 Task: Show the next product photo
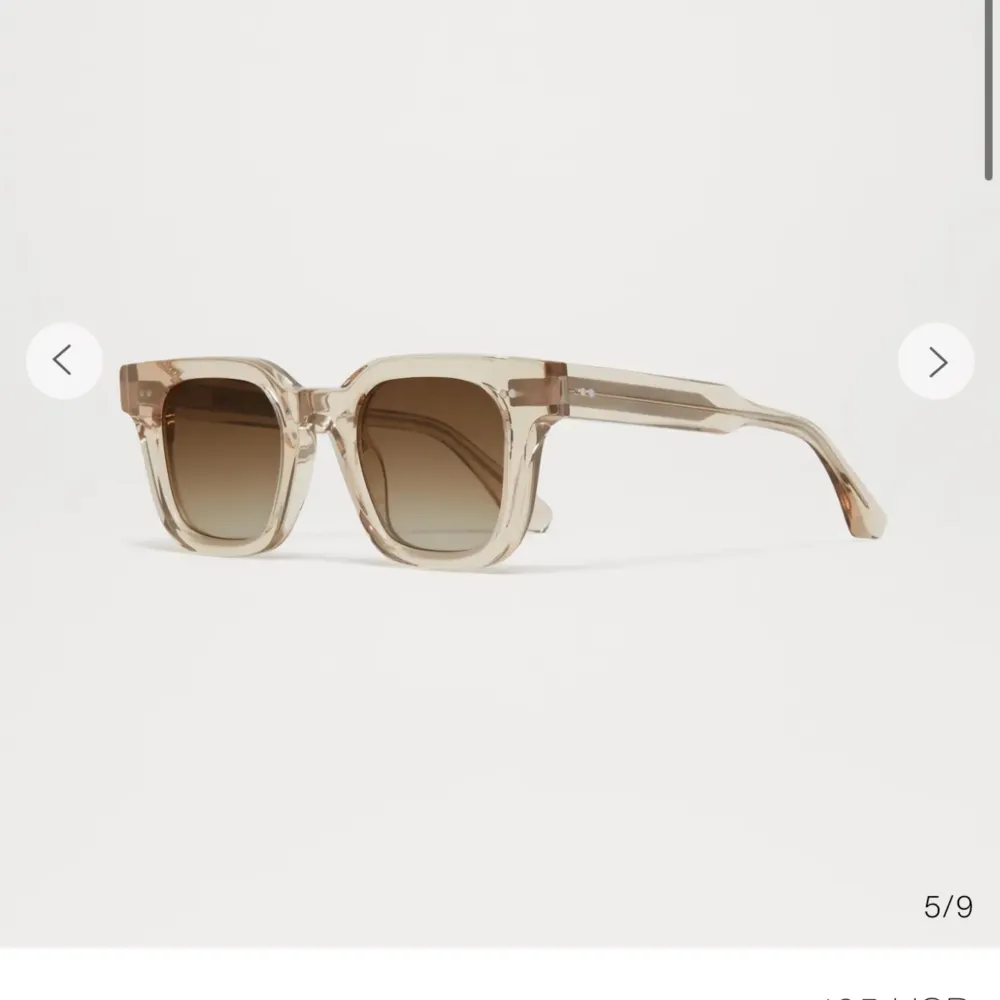[936, 362]
